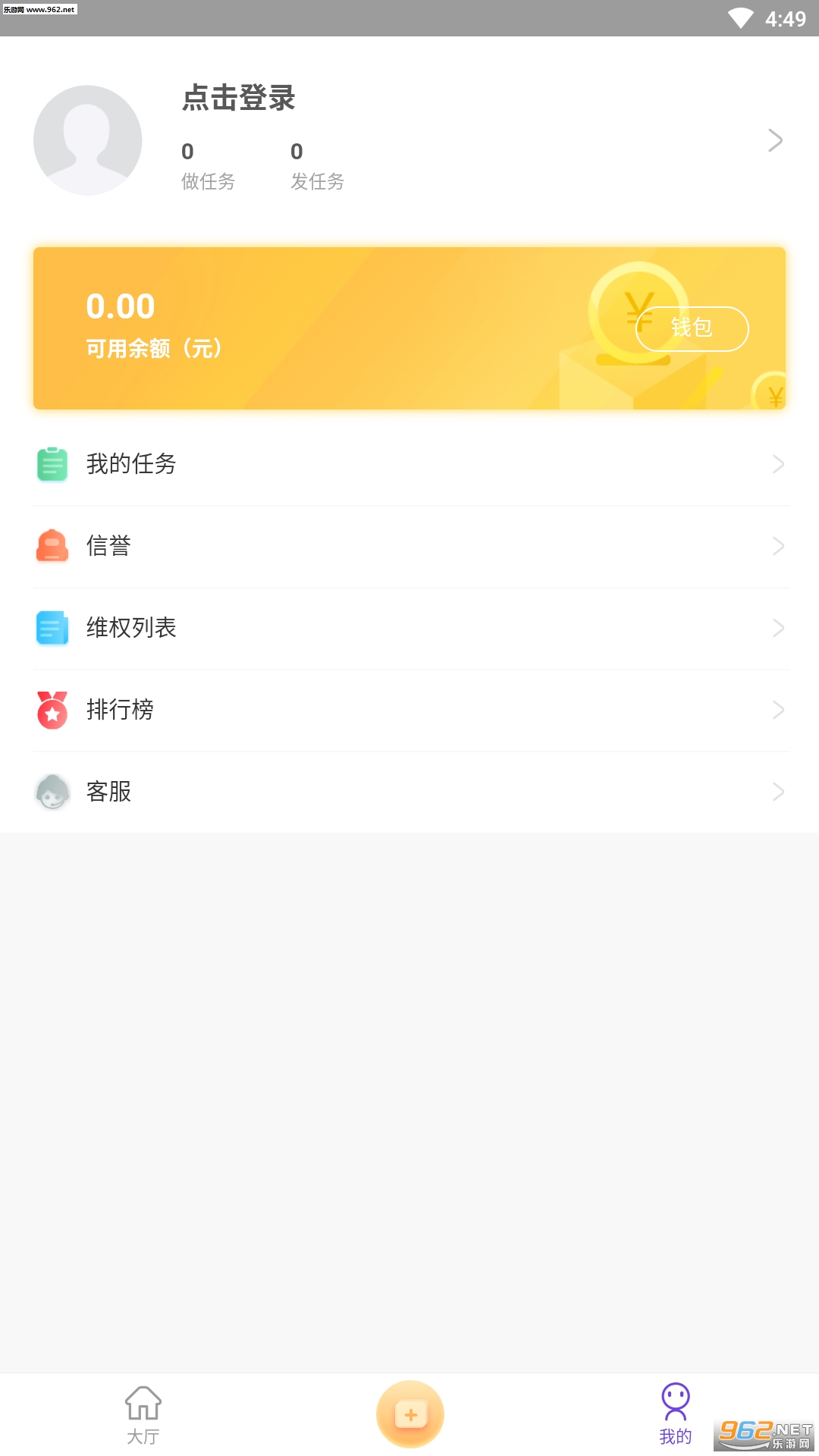This screenshot has width=819, height=1456.
Task: Contact 客服 customer service
Action: 409,792
